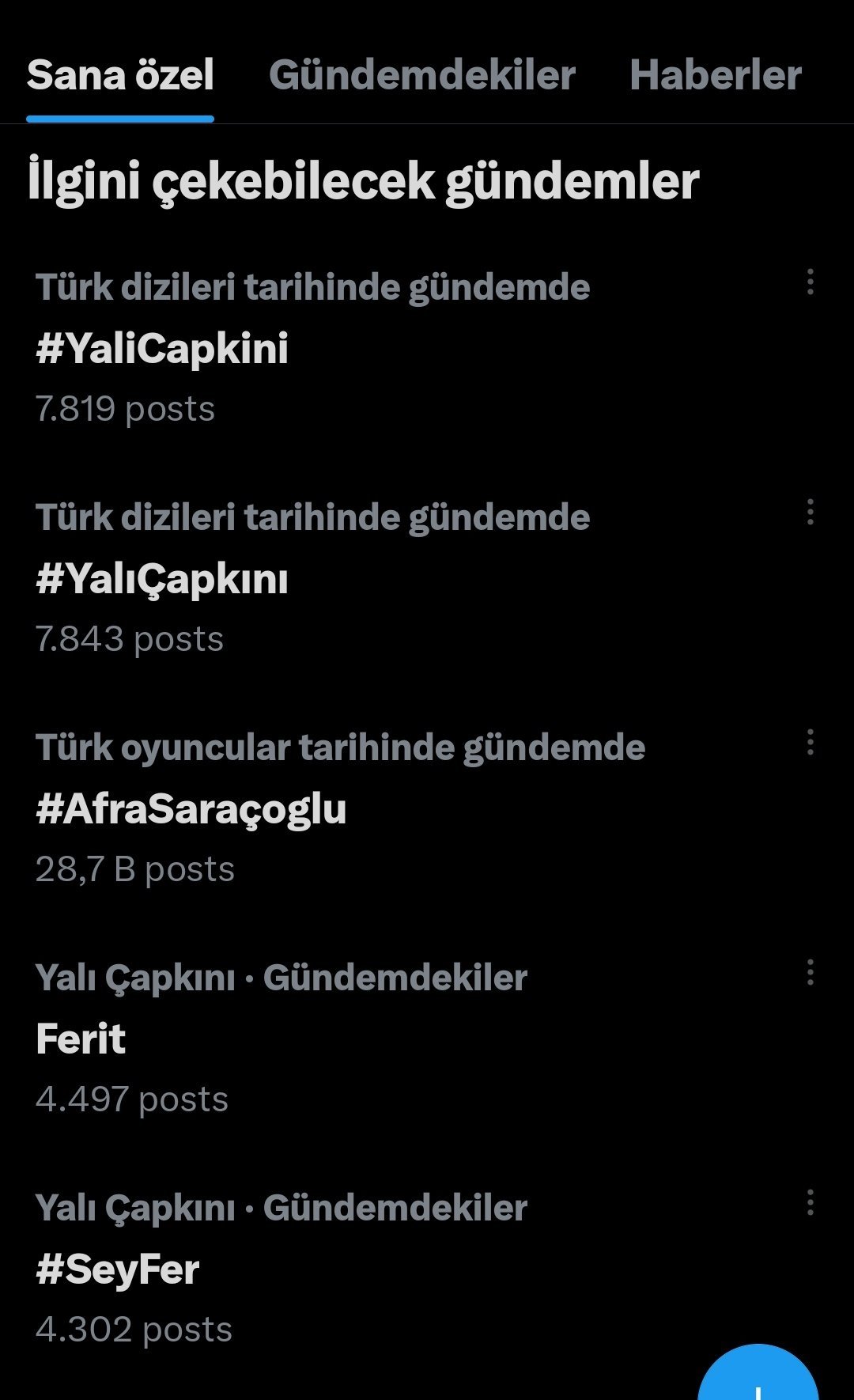The width and height of the screenshot is (854, 1400).
Task: Open the #AfraSaraçoglu trend
Action: click(191, 809)
